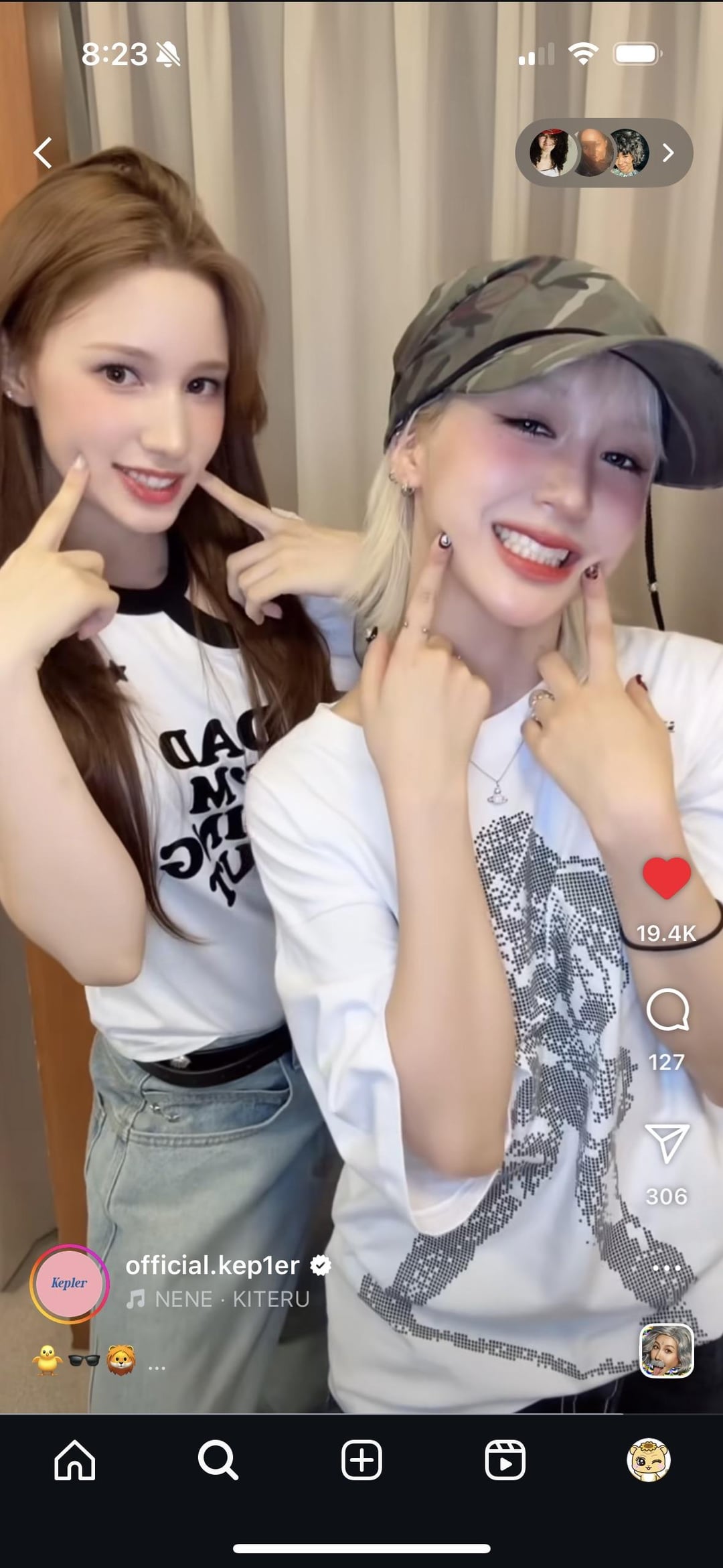Viewport: 723px width, 1568px height.
Task: Open the audio thumbnail for this reel
Action: (x=666, y=1350)
